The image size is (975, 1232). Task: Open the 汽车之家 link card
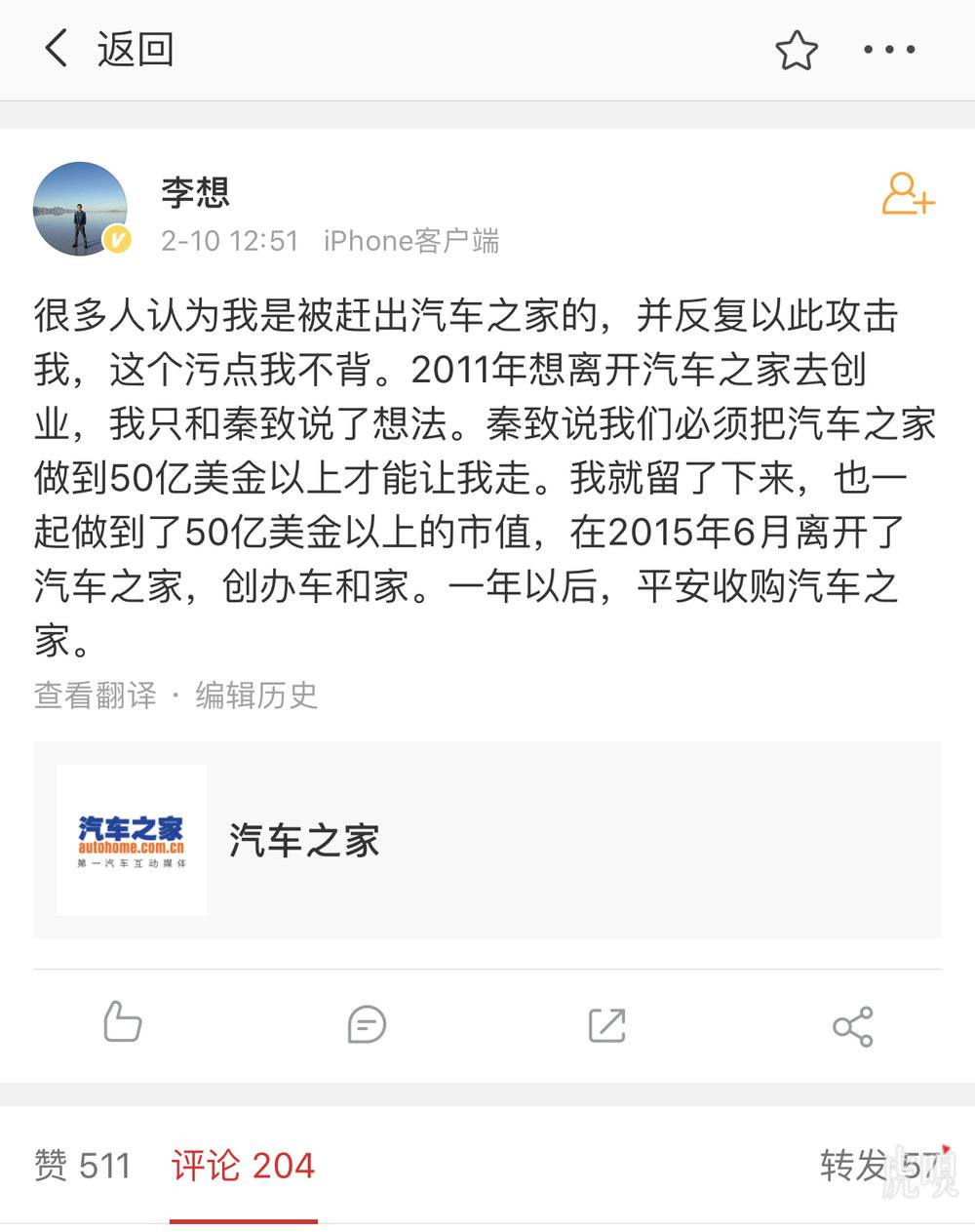pos(487,840)
